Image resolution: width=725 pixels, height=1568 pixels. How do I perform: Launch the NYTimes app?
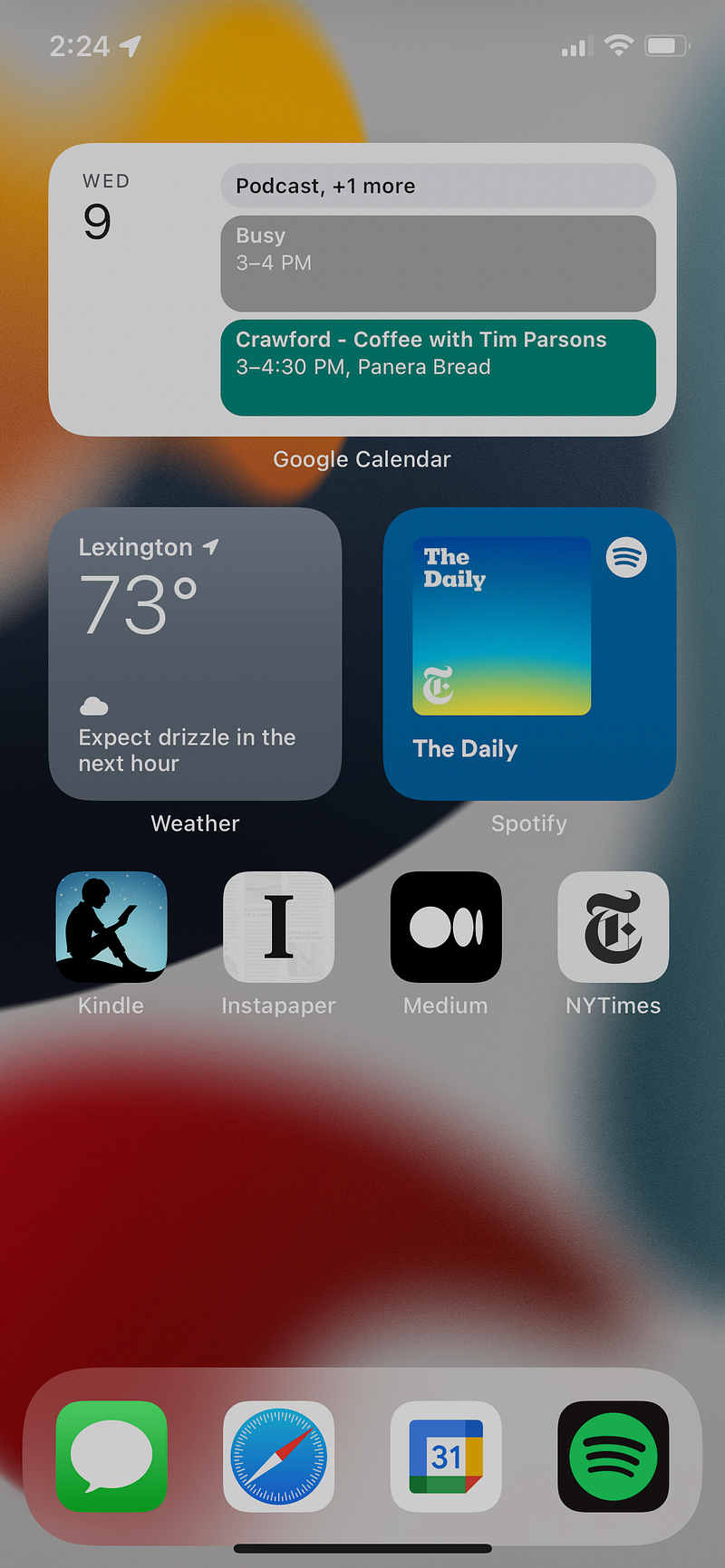(x=614, y=928)
